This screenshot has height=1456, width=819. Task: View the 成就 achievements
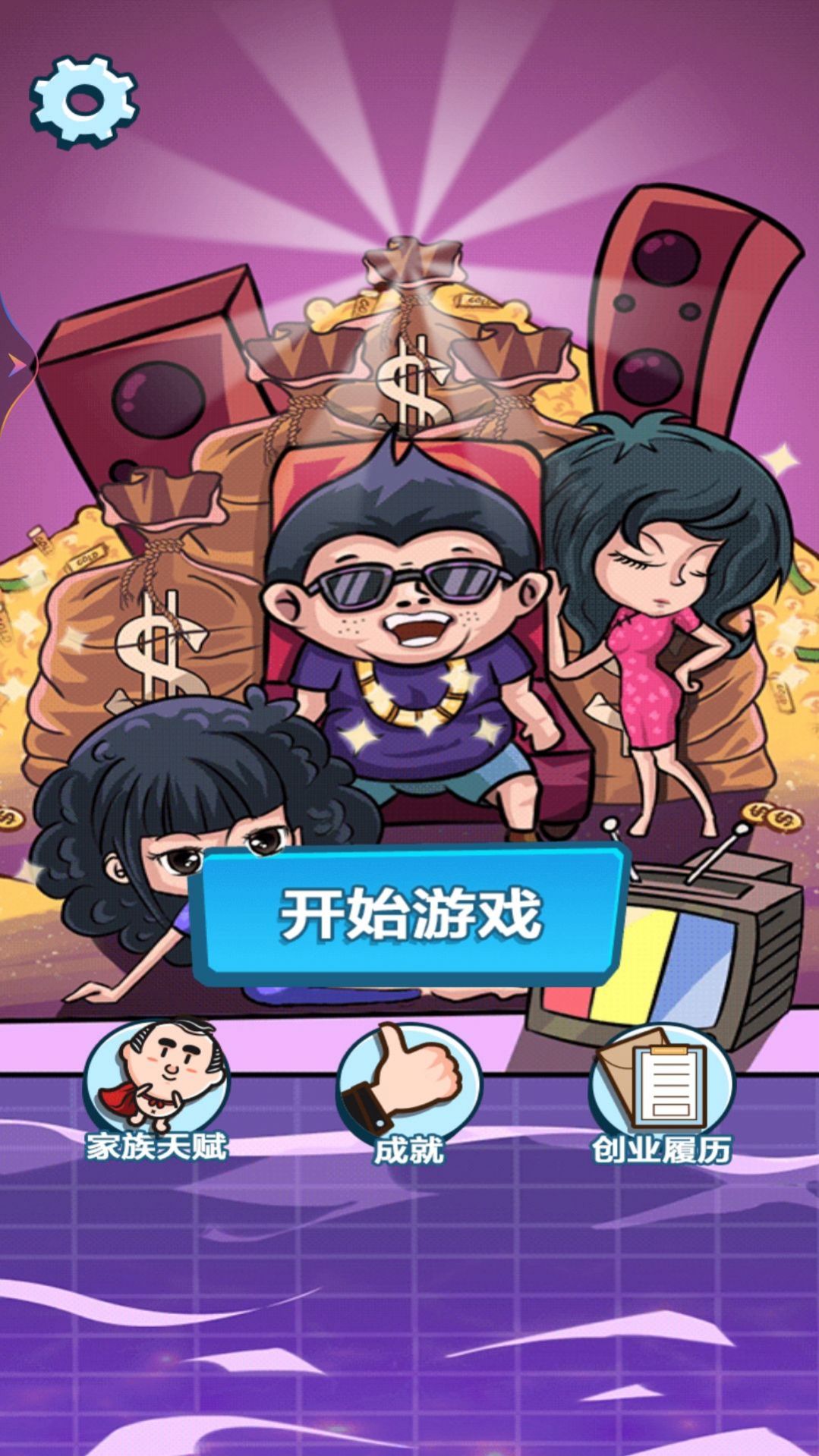click(409, 1094)
